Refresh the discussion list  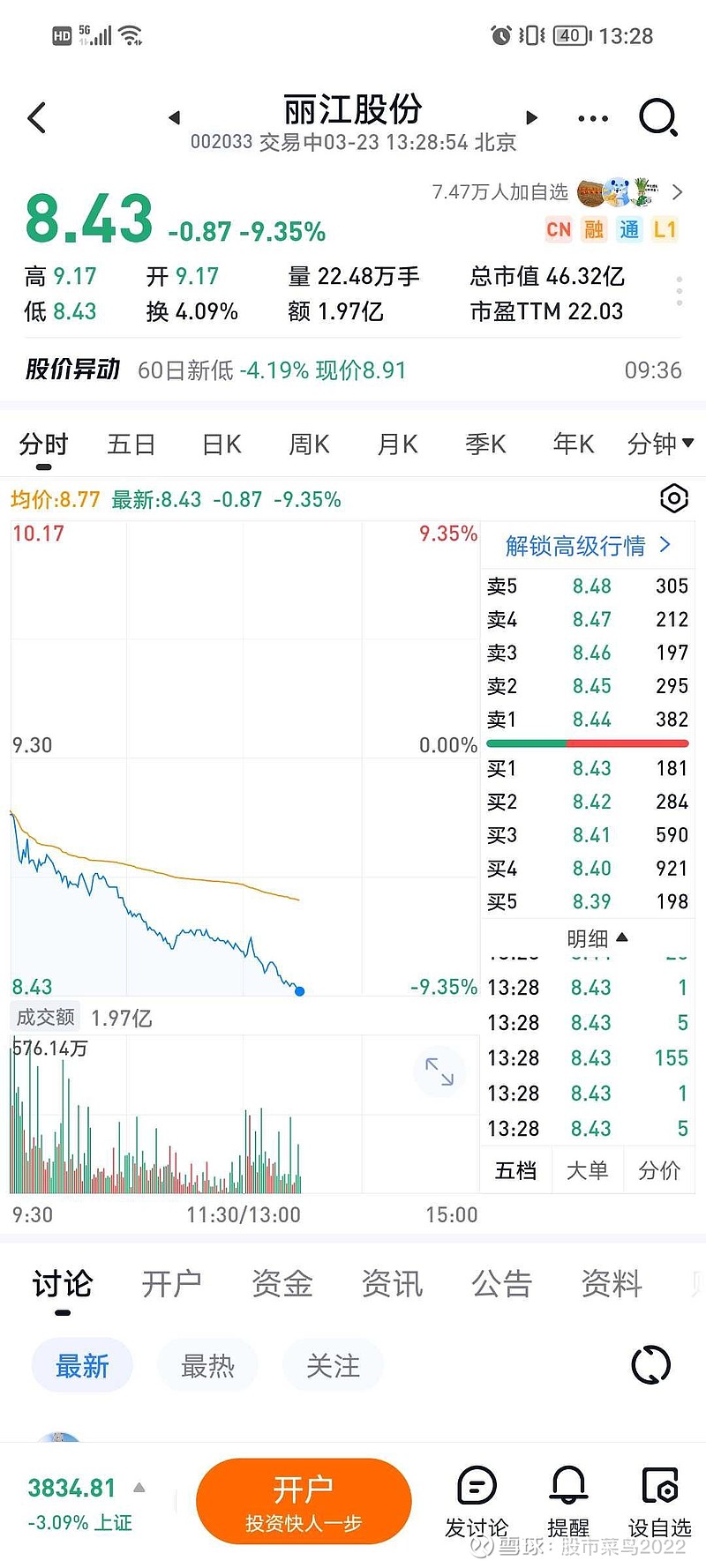point(651,1365)
